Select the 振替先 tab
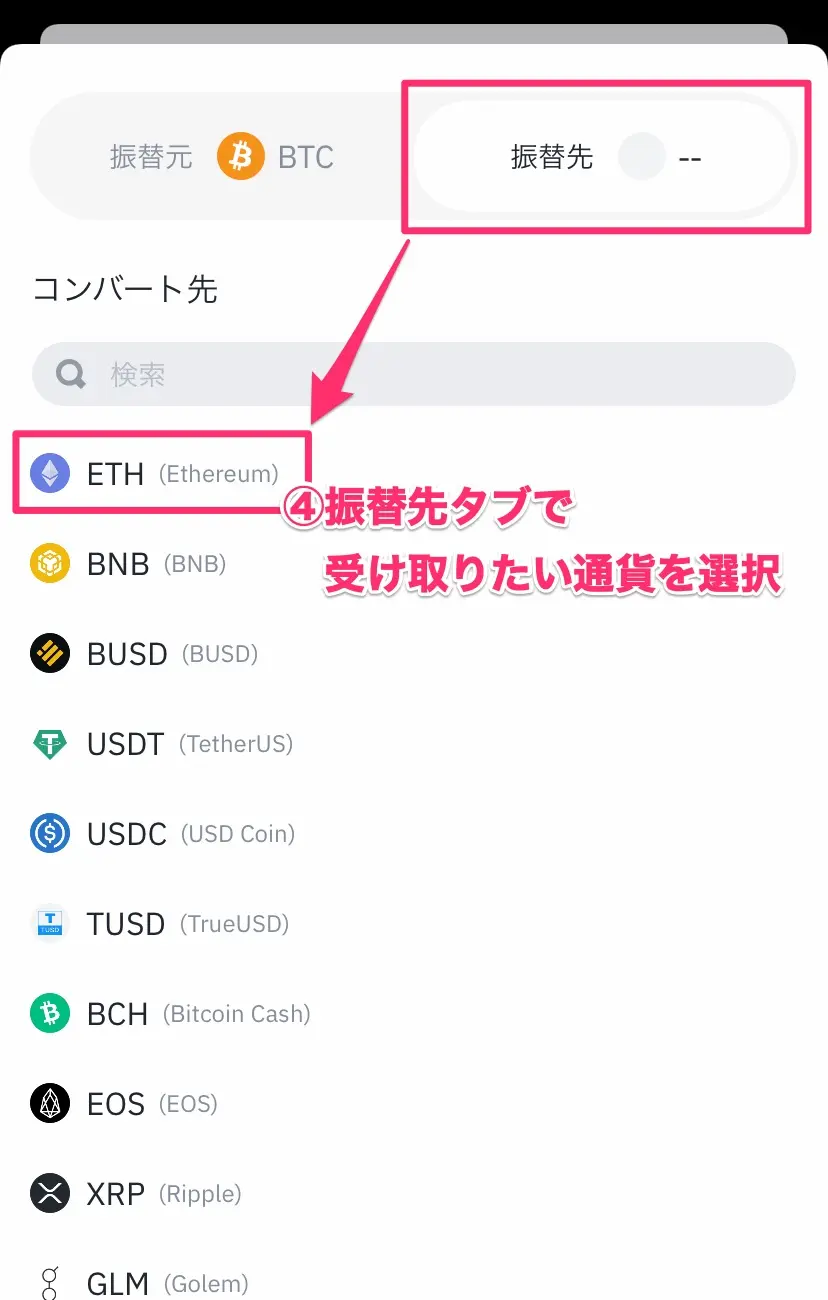 [x=603, y=158]
